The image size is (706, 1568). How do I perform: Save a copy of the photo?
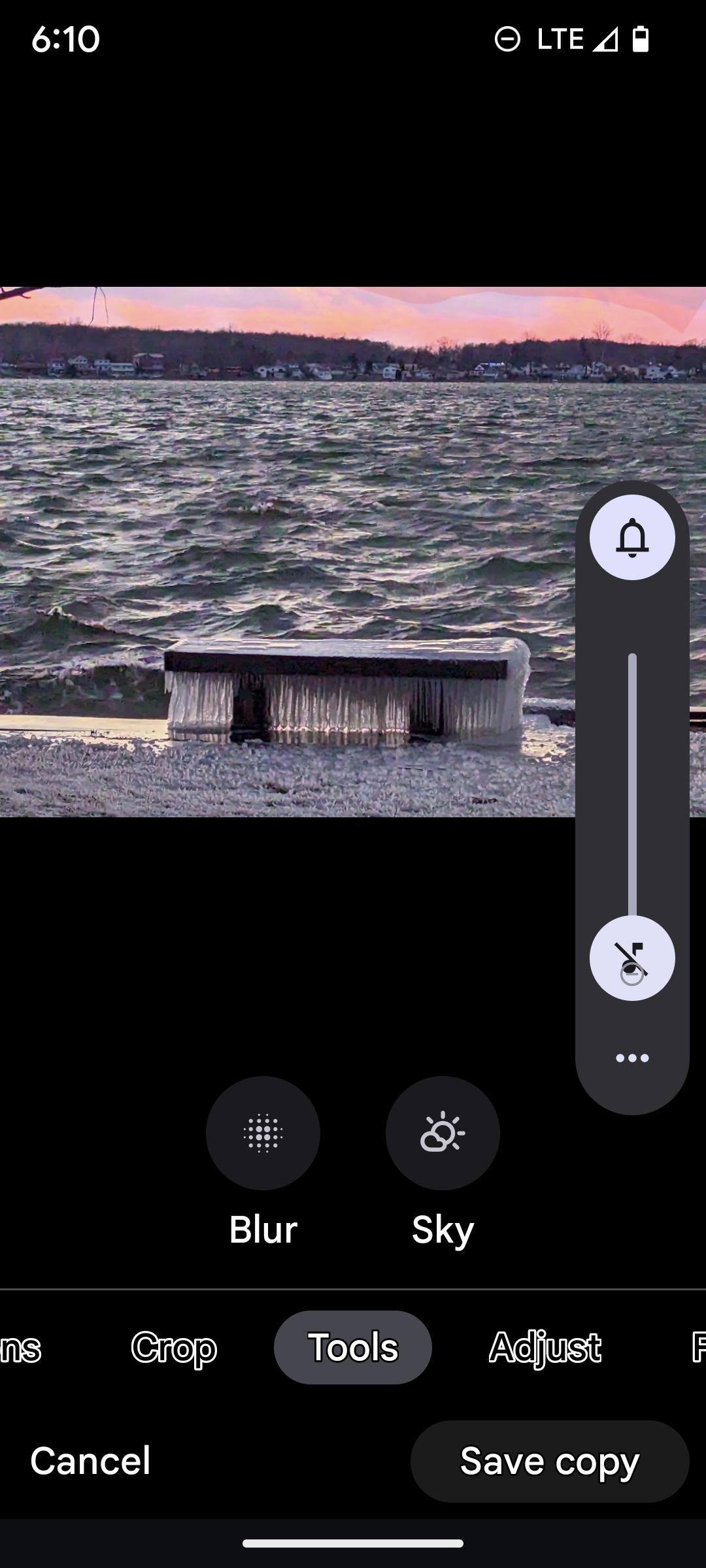click(x=549, y=1461)
